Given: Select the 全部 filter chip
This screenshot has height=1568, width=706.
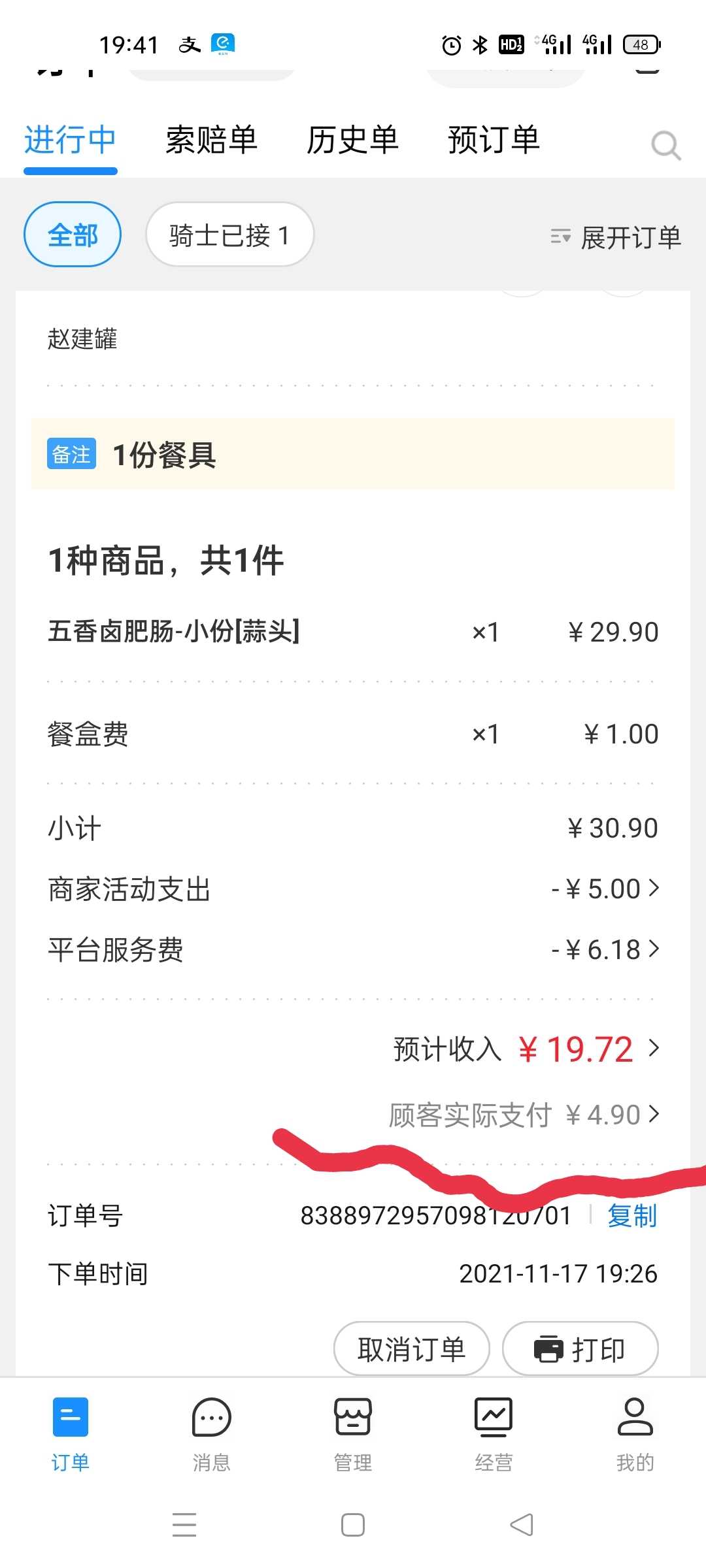Looking at the screenshot, I should click(x=73, y=235).
